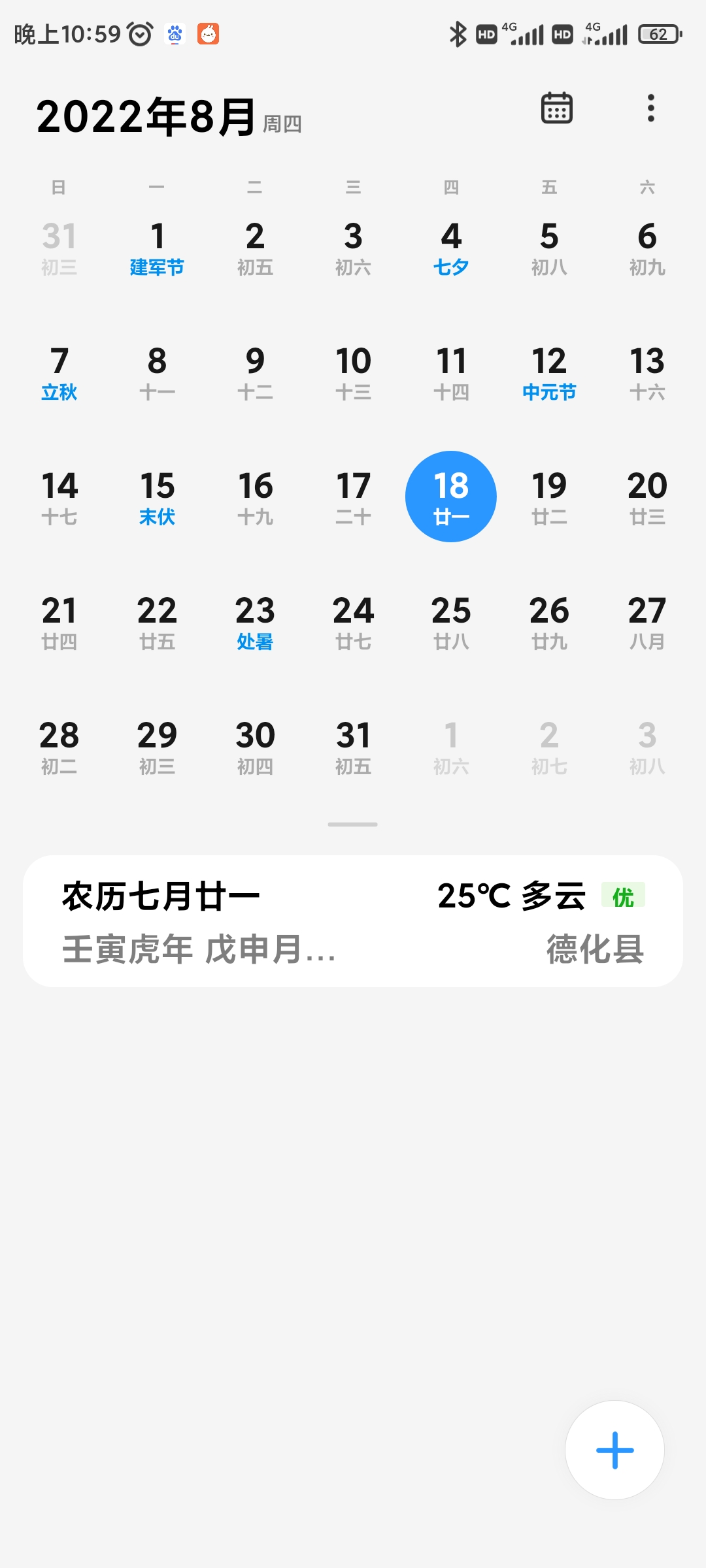Open the calendar view icon

557,108
